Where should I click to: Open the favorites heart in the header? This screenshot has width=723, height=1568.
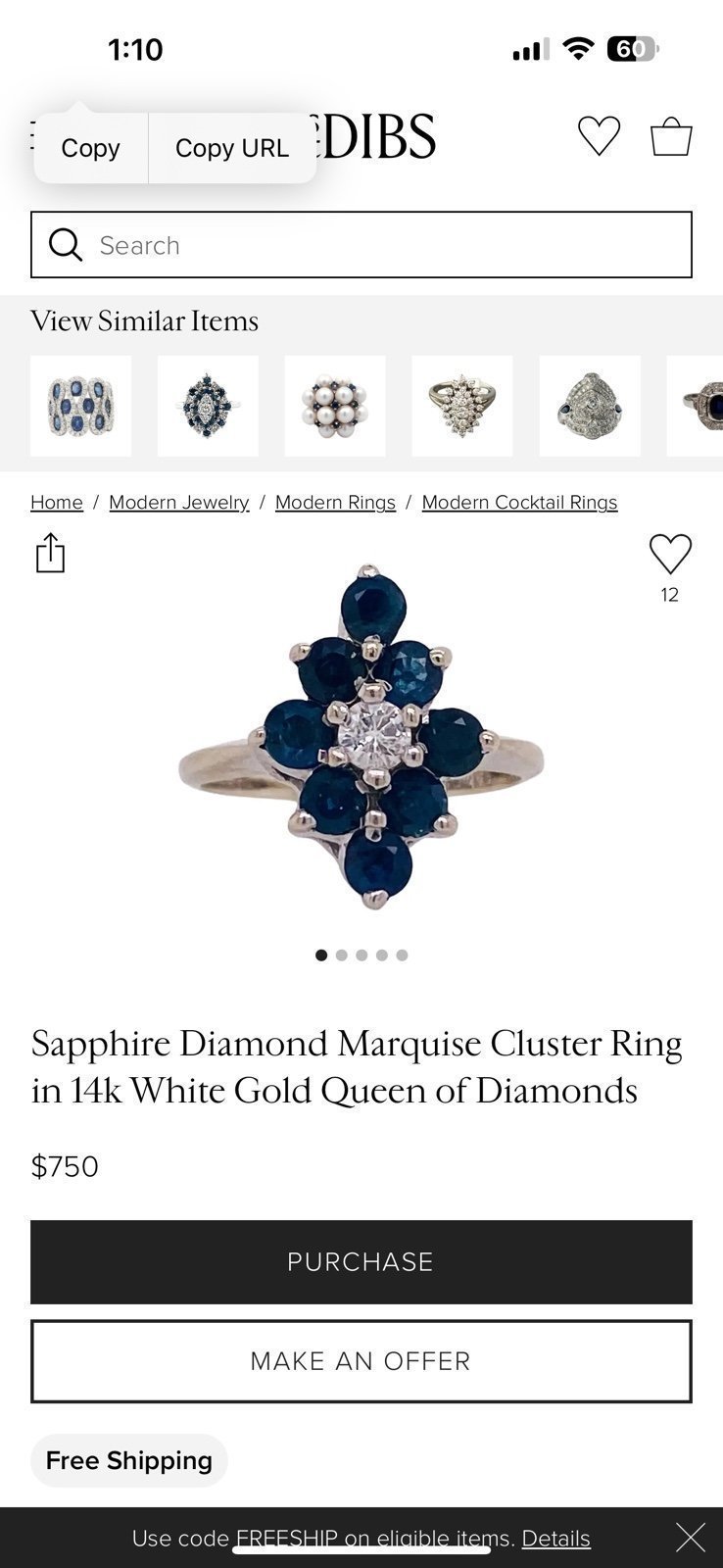click(599, 135)
